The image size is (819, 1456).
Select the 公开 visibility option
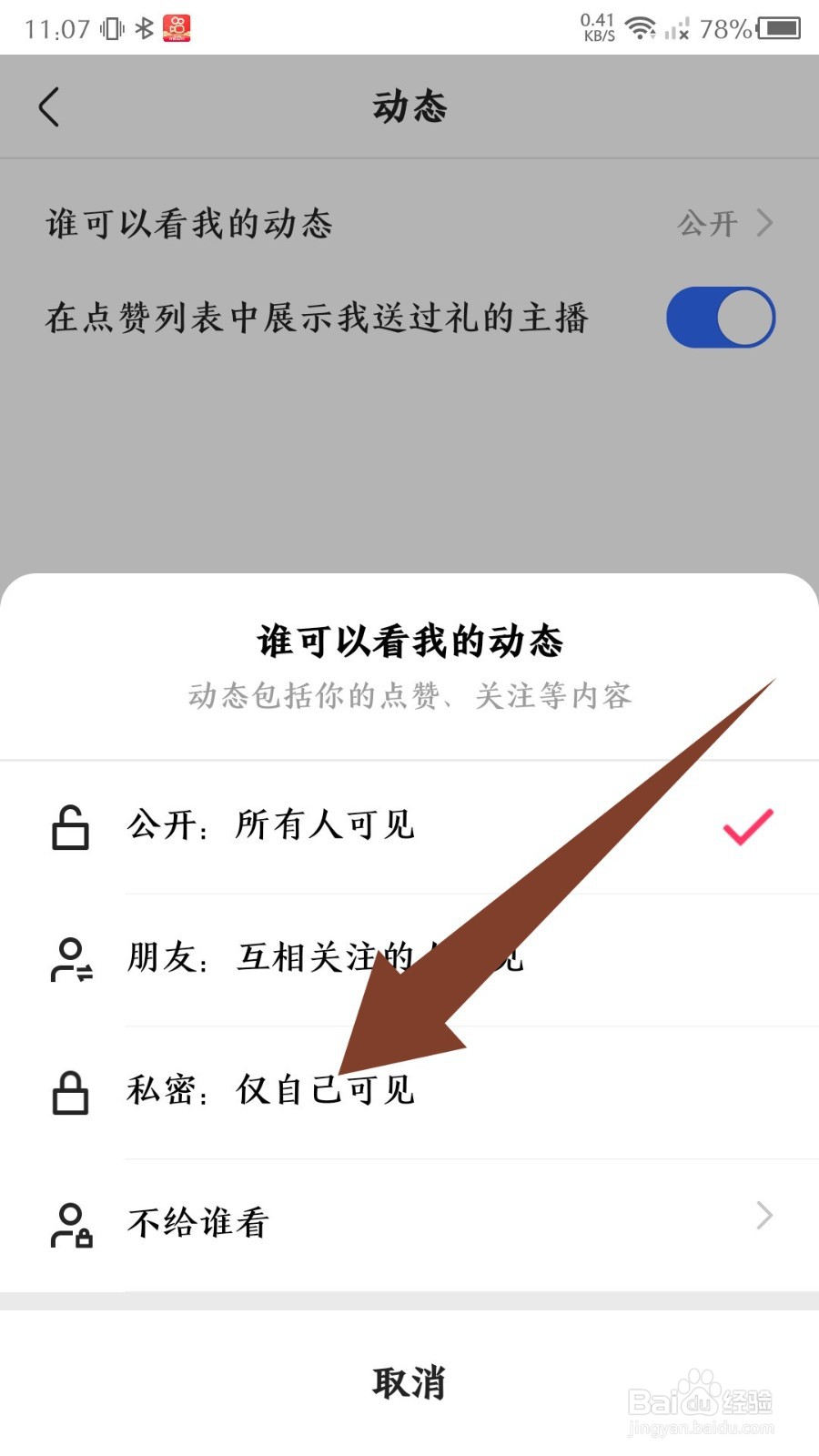pos(270,826)
